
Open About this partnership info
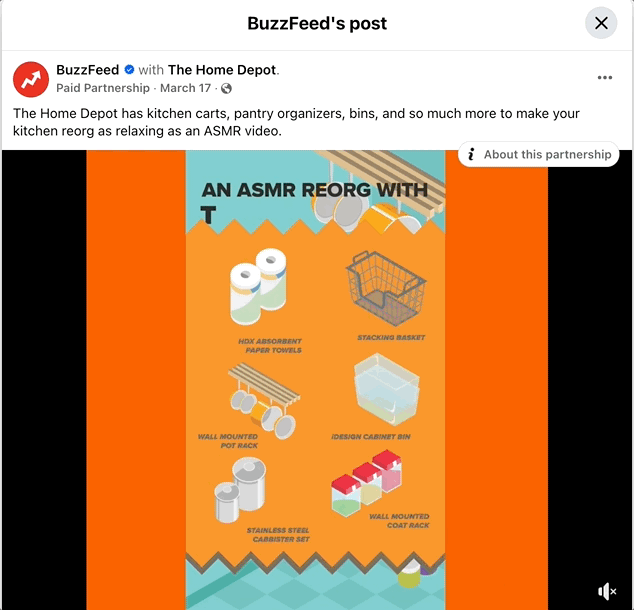click(x=538, y=155)
